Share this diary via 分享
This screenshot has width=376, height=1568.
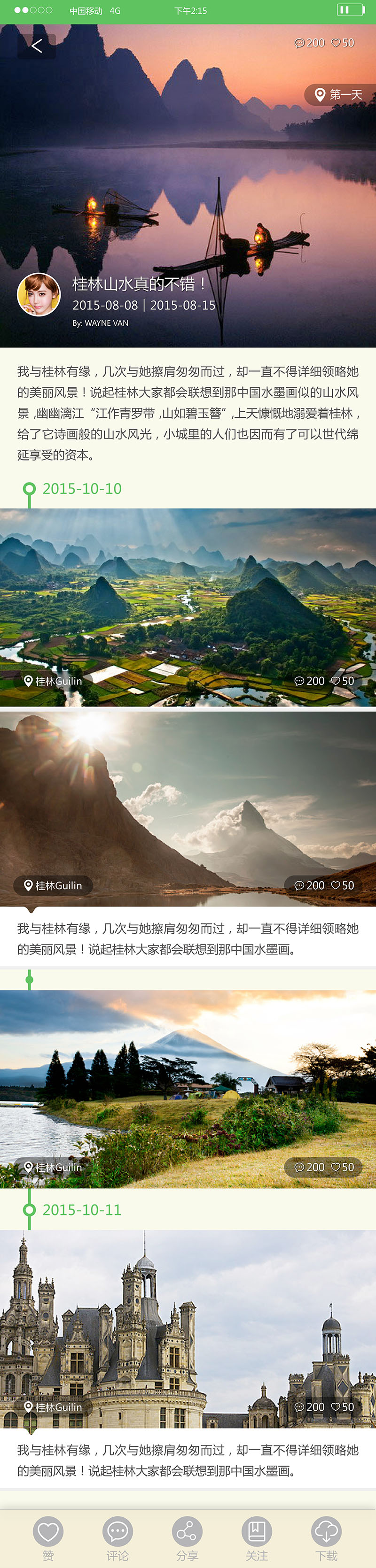(x=187, y=1537)
